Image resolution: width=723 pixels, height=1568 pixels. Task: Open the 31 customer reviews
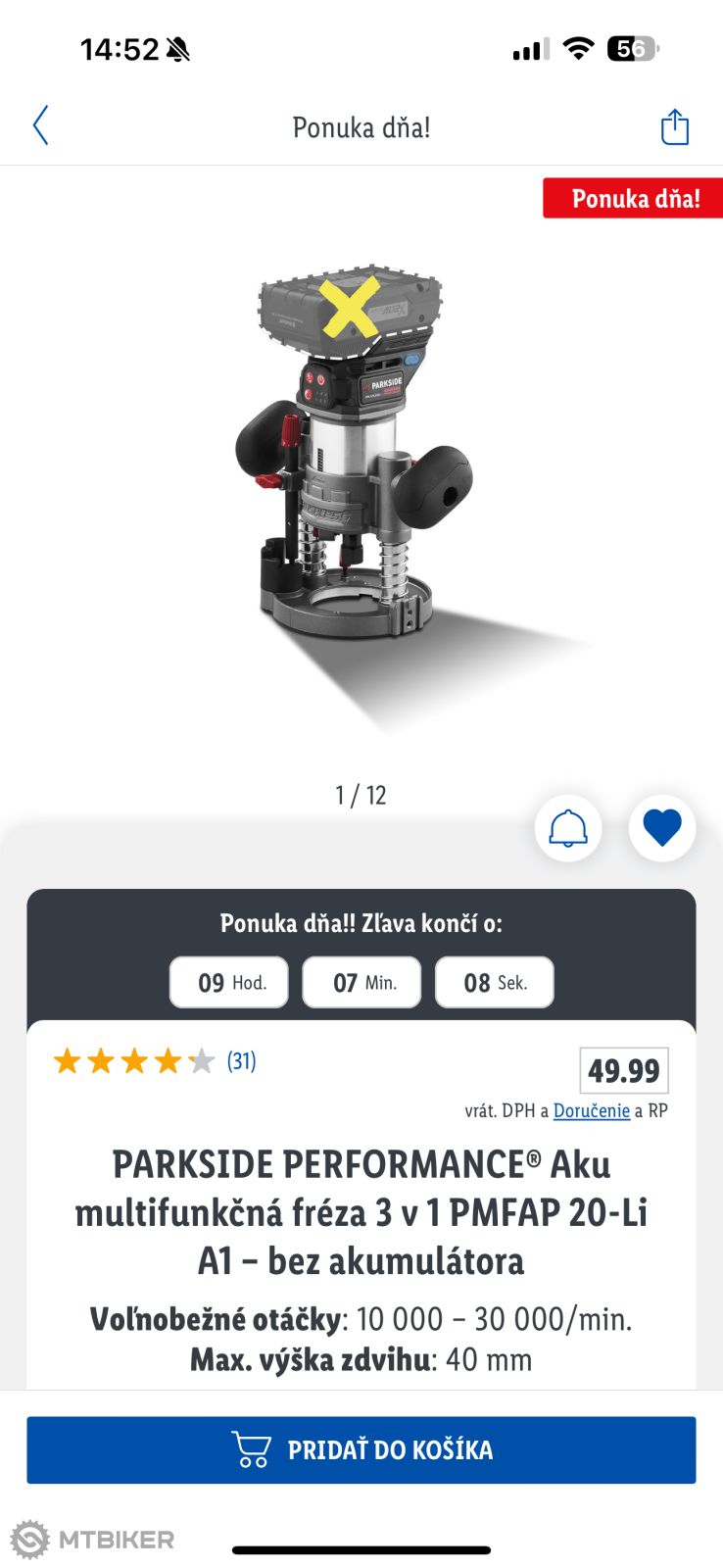point(241,1060)
